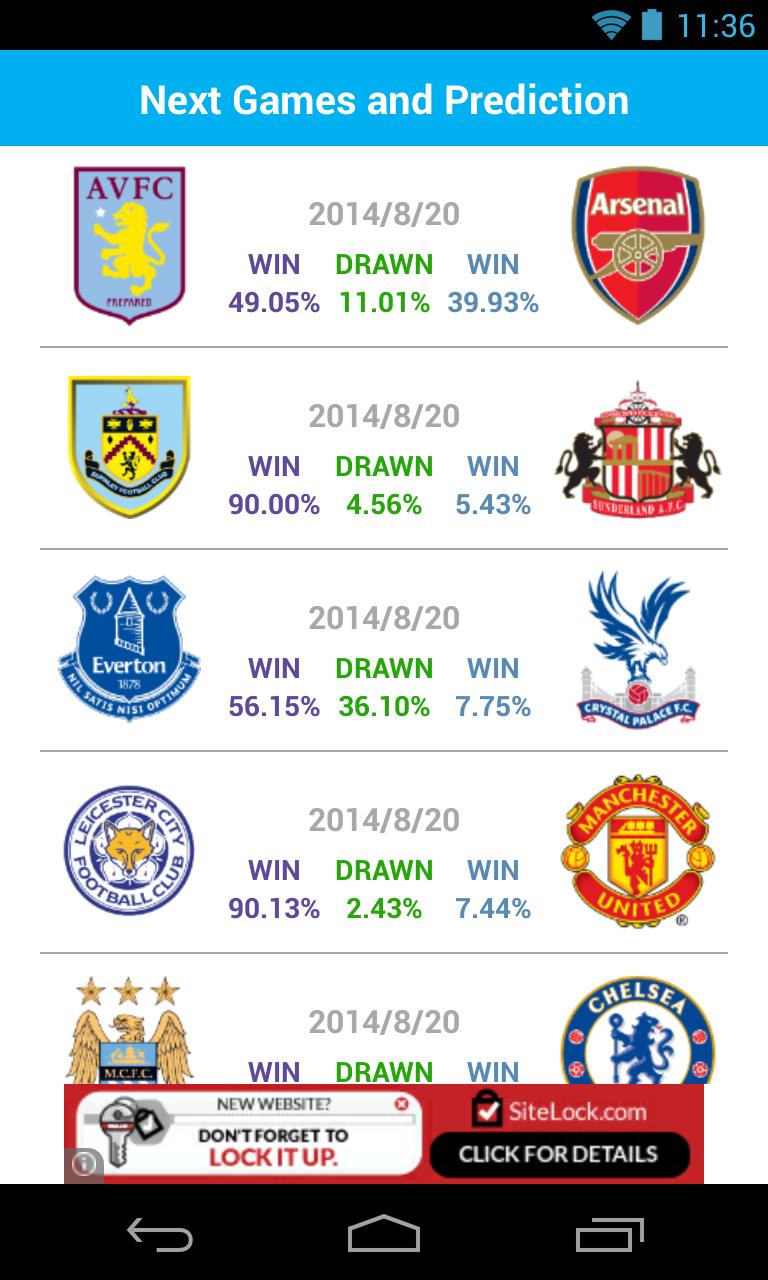Select the 49.05% win prediction for Aston Villa
Image resolution: width=768 pixels, height=1280 pixels.
point(277,301)
